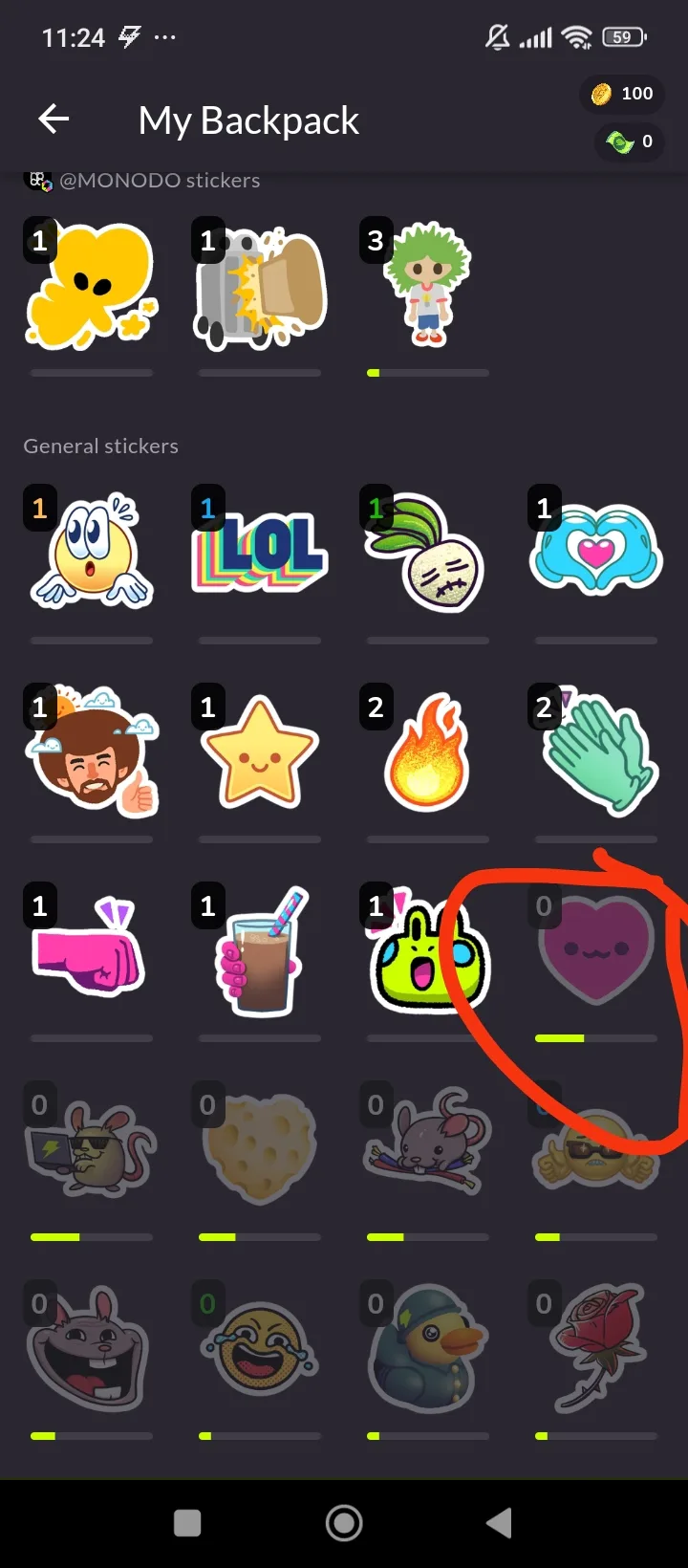Tap the system home button
The height and width of the screenshot is (1568, 688).
[344, 1523]
